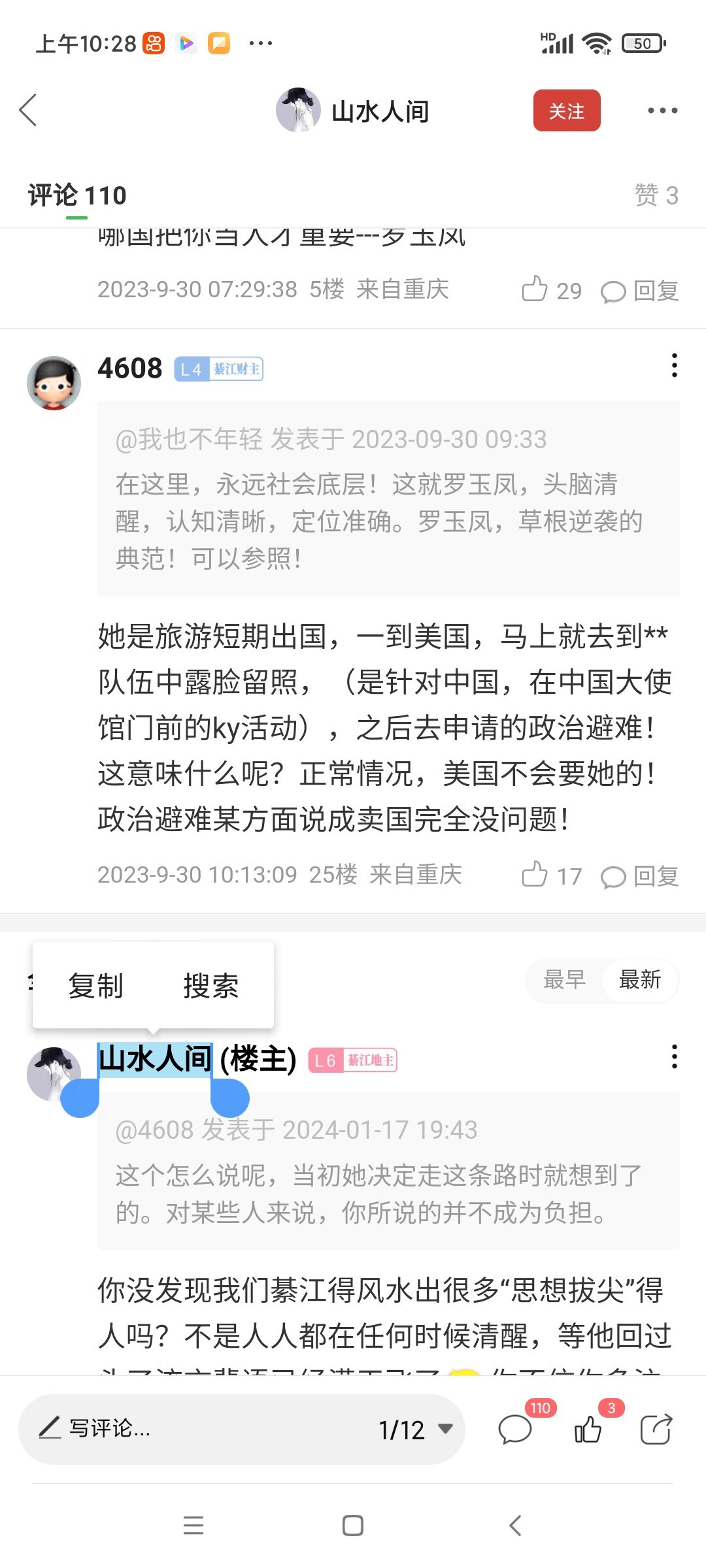Sort comments by 最早

564,979
